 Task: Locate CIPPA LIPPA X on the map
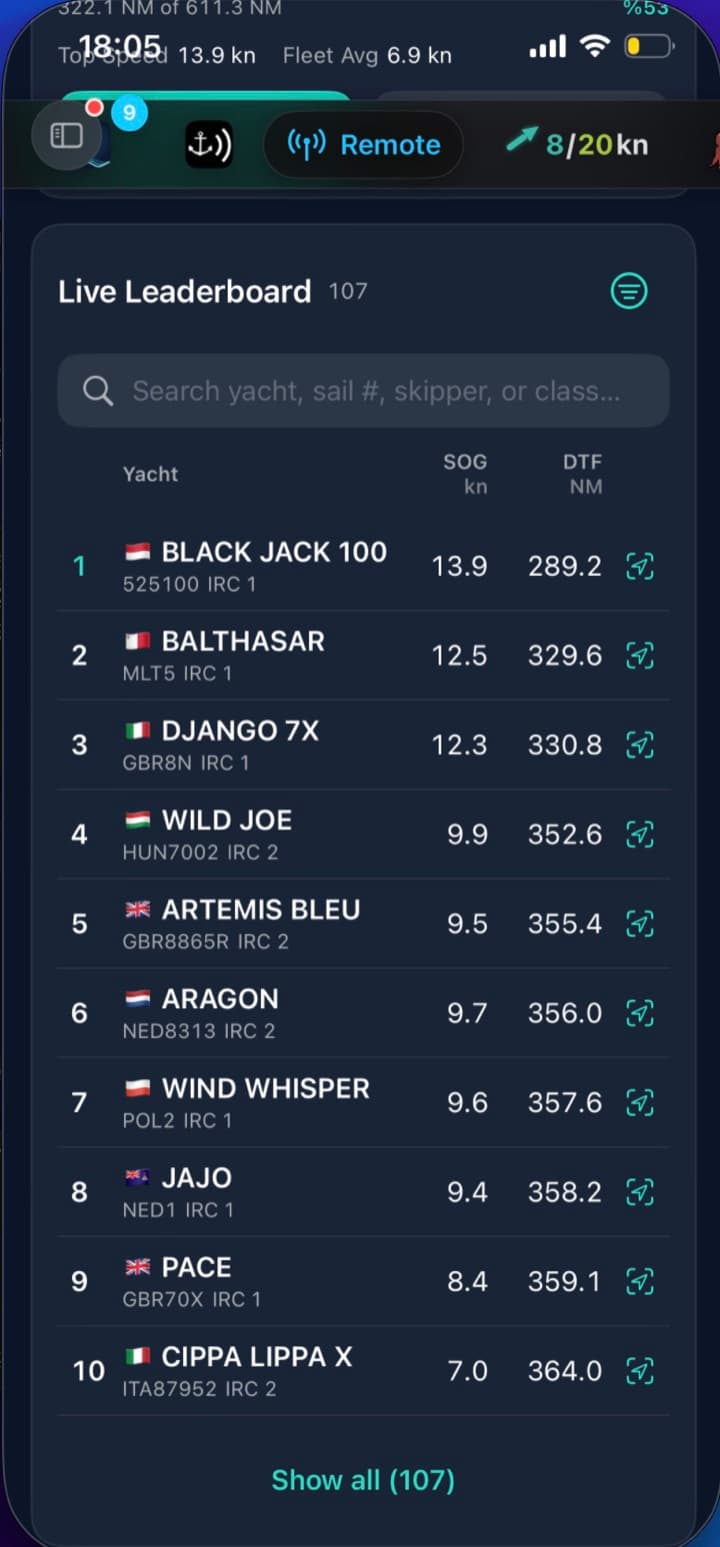(640, 1370)
